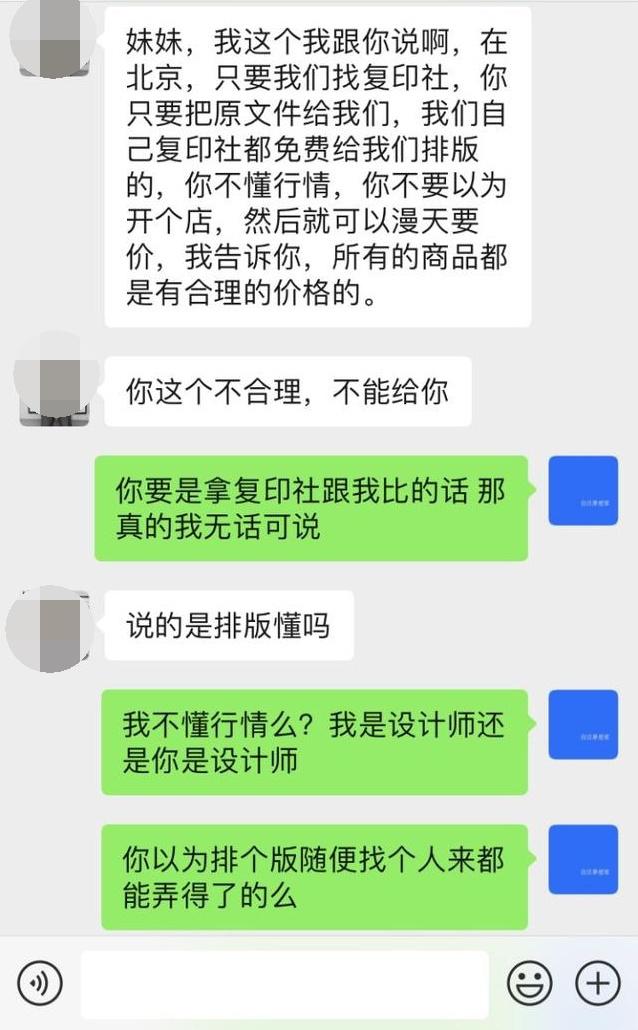This screenshot has width=638, height=1030.
Task: Open the plus attachments menu
Action: [598, 983]
